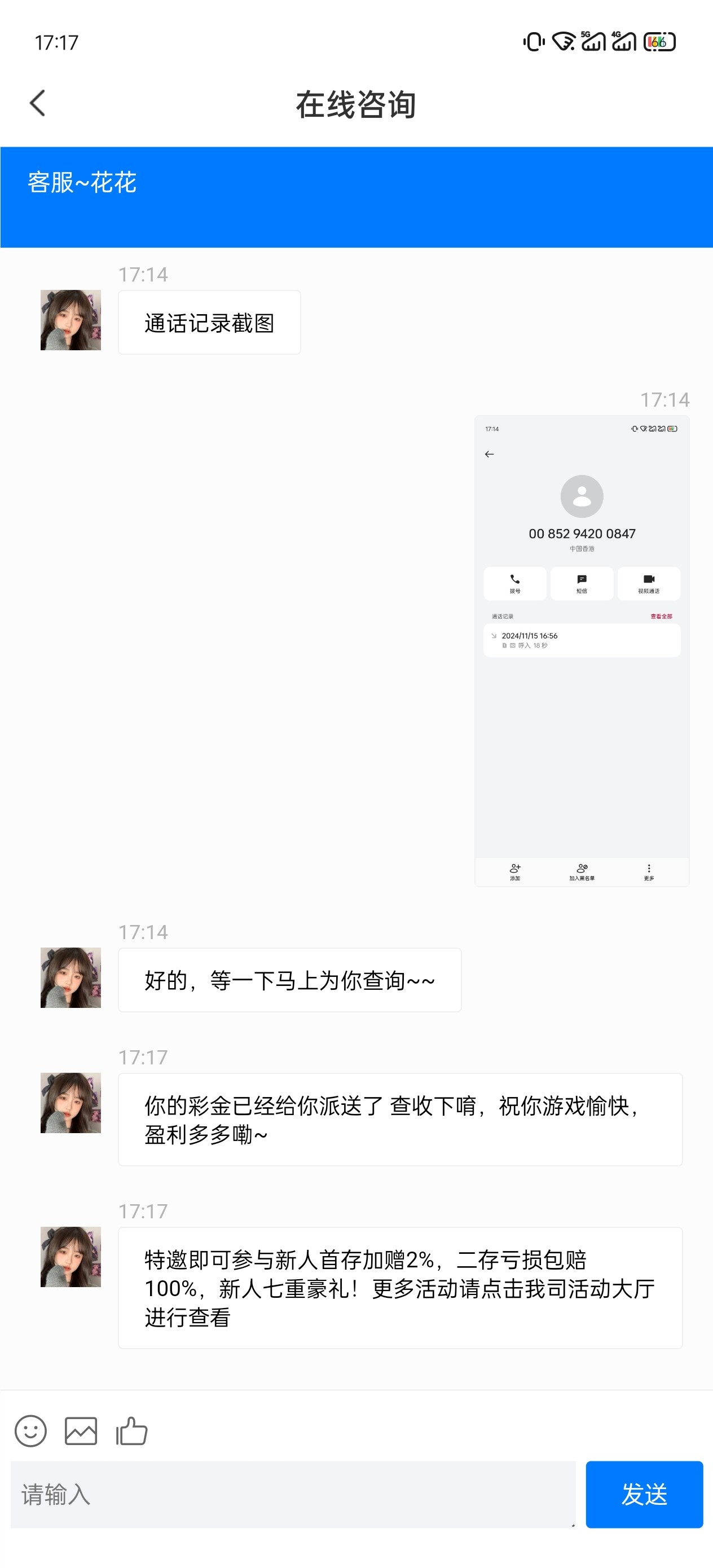The height and width of the screenshot is (1568, 713).
Task: Open the emoji picker
Action: [30, 1430]
